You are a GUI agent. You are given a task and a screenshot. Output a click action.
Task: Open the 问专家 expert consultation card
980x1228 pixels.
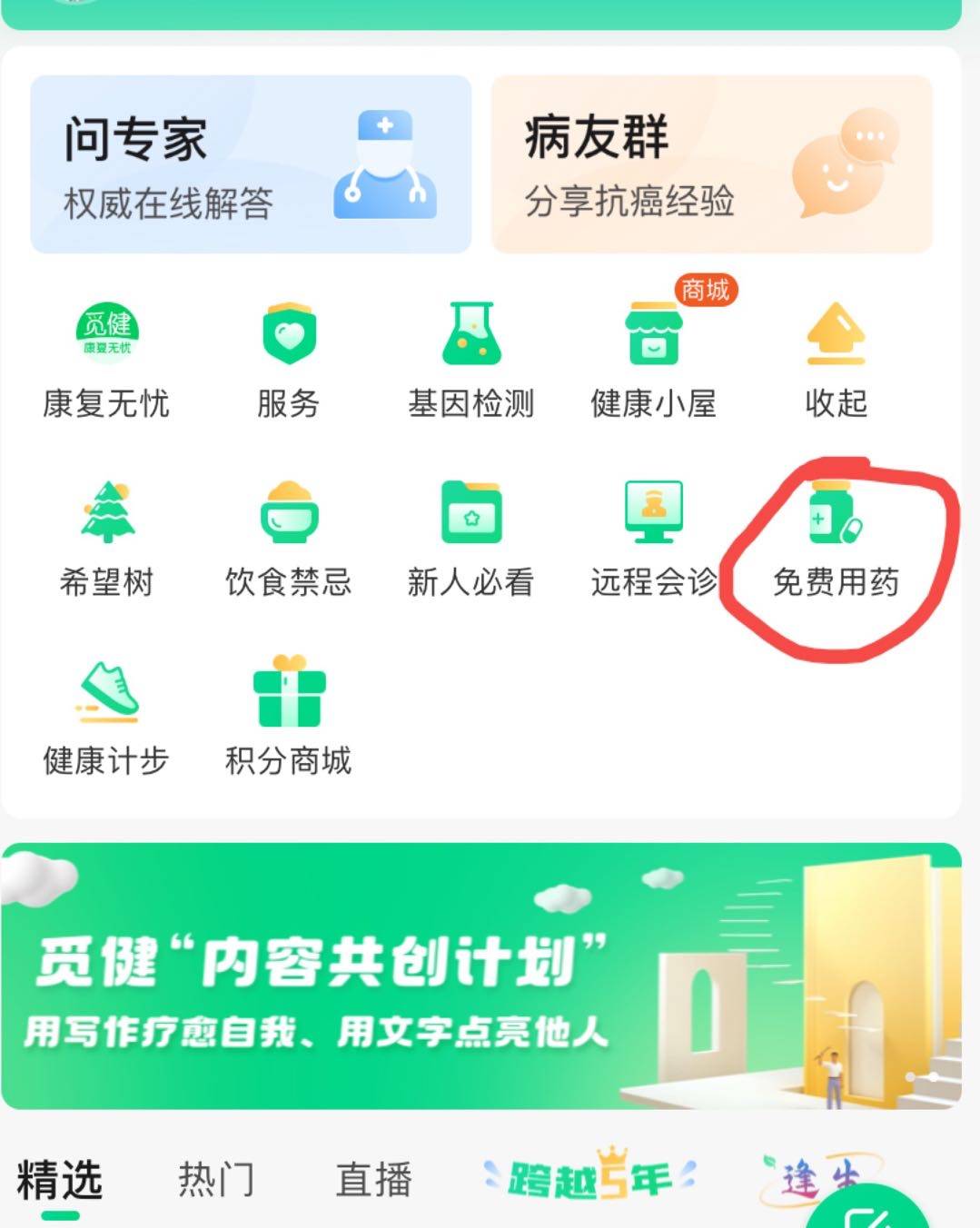tap(251, 164)
